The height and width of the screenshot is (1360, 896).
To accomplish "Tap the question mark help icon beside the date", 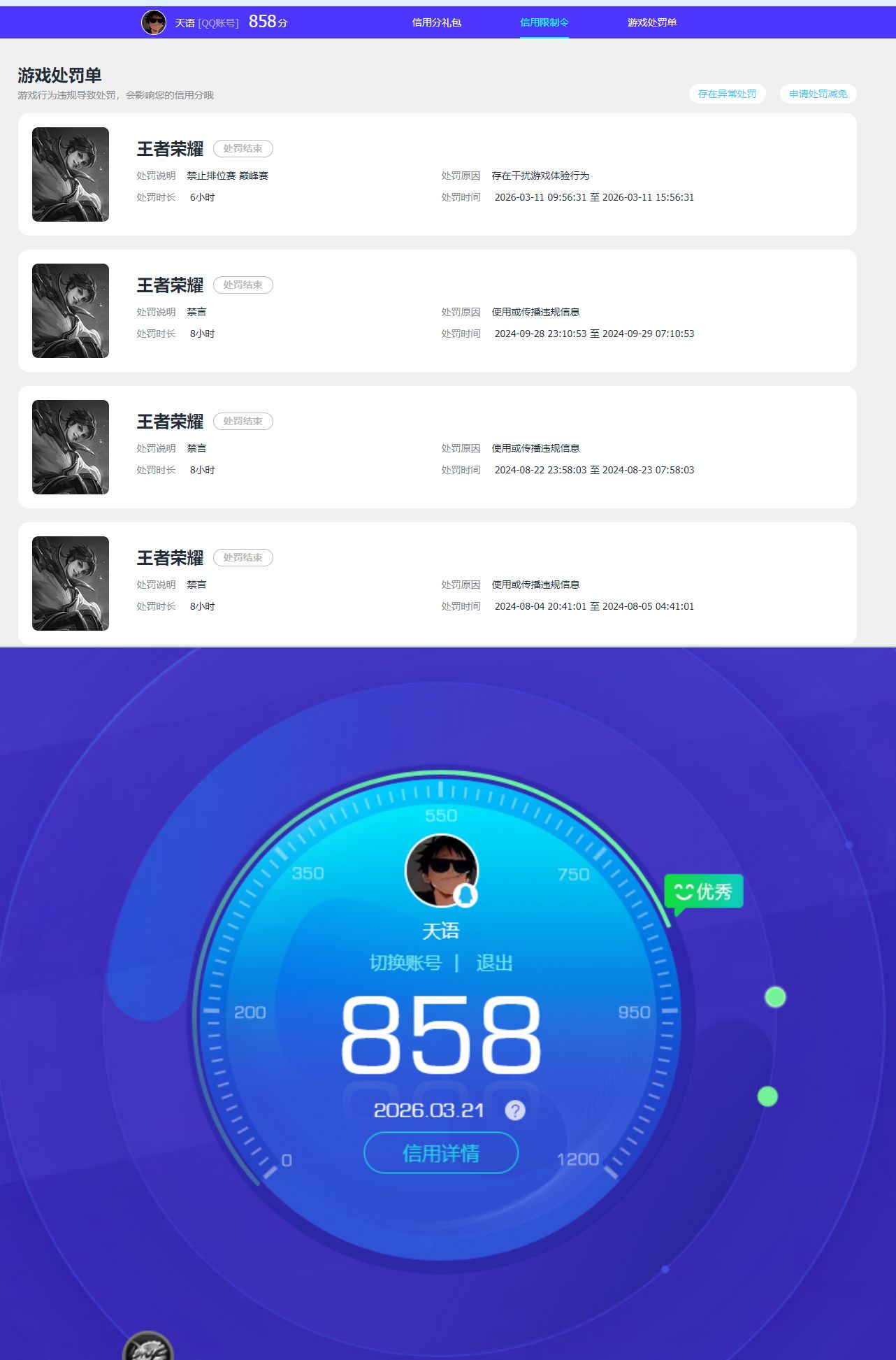I will [x=515, y=1110].
